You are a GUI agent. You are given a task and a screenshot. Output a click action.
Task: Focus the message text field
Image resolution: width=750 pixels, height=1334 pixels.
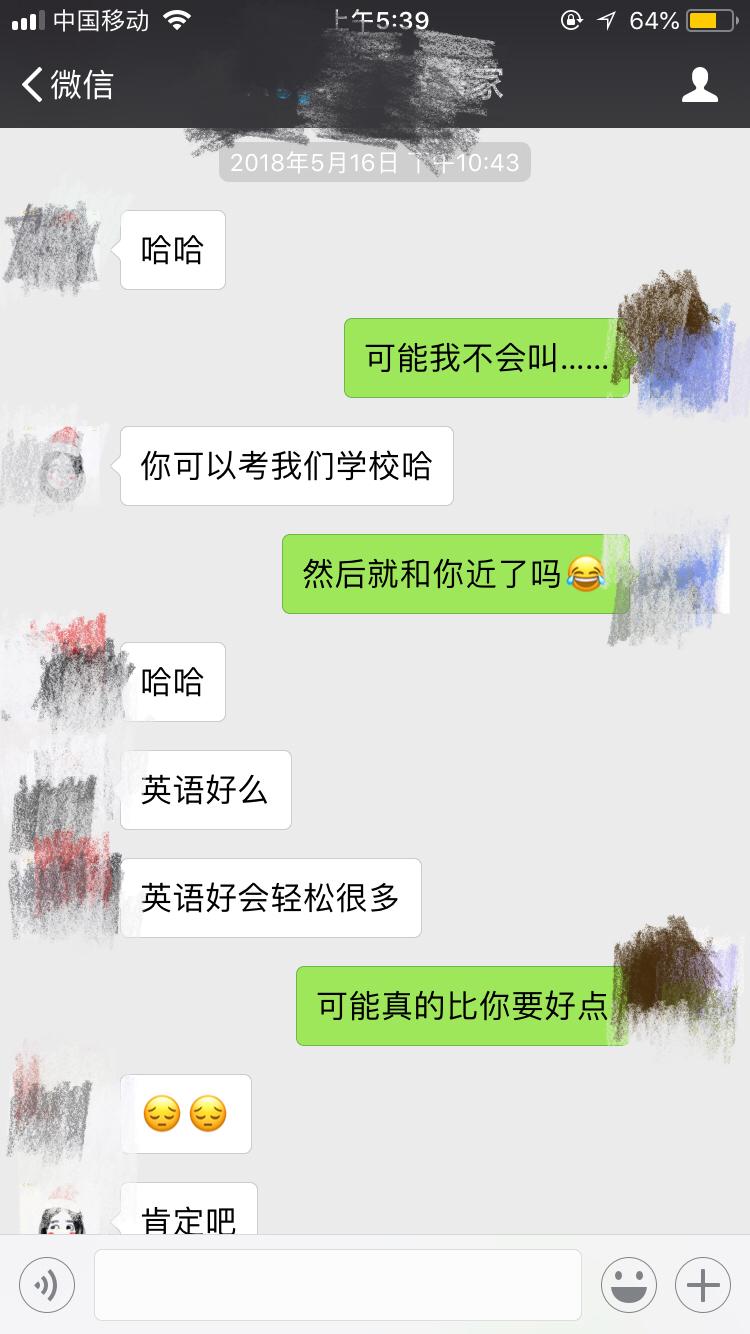337,1284
